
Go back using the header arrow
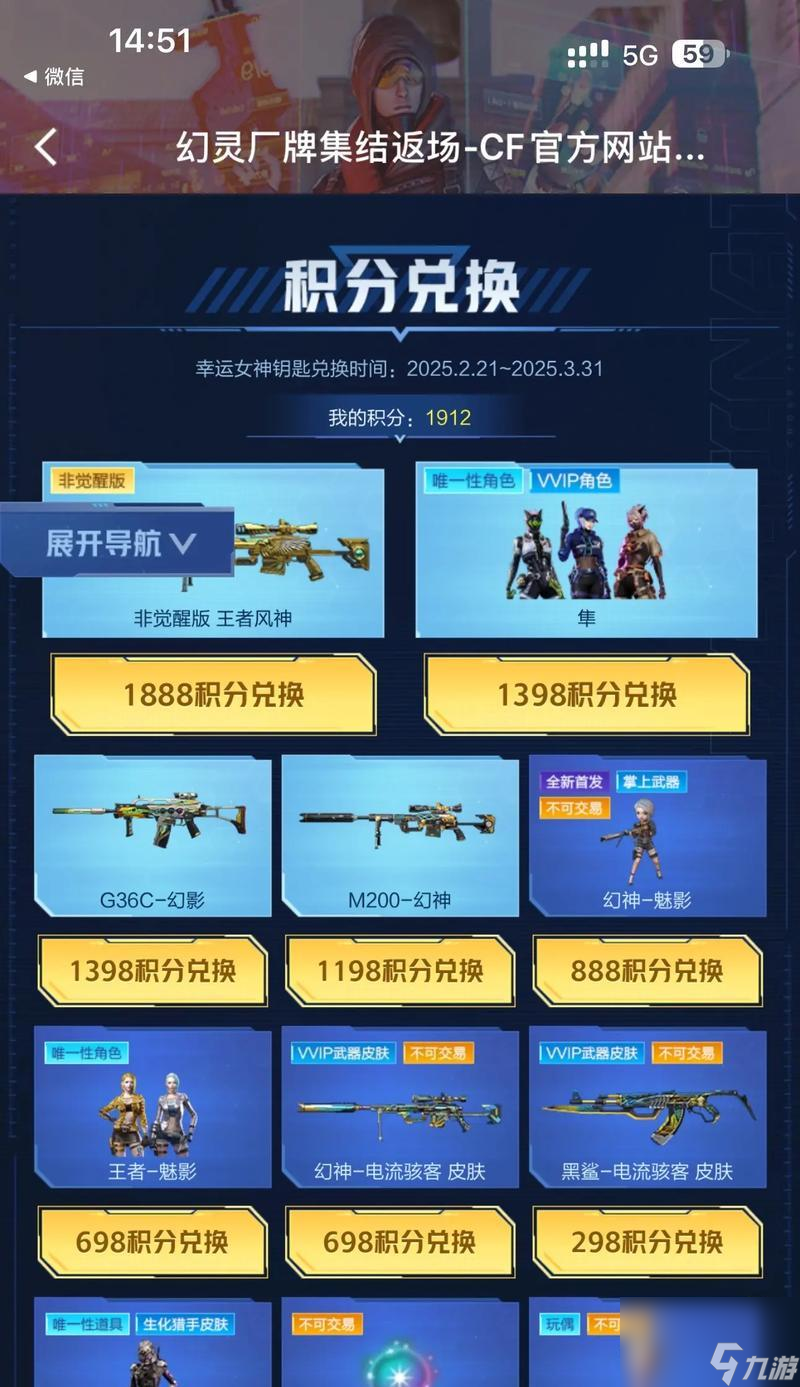[x=46, y=148]
